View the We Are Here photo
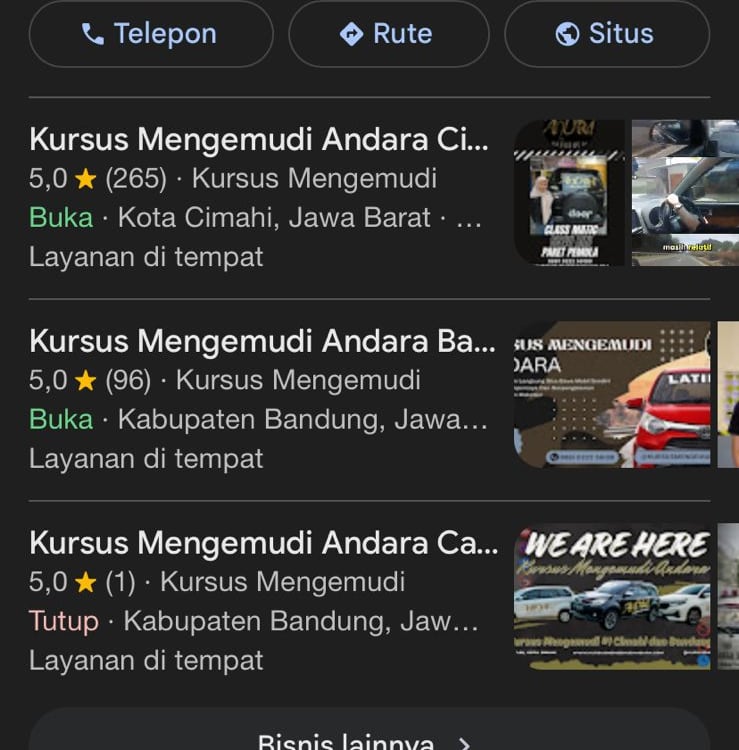This screenshot has height=750, width=739. (x=611, y=597)
